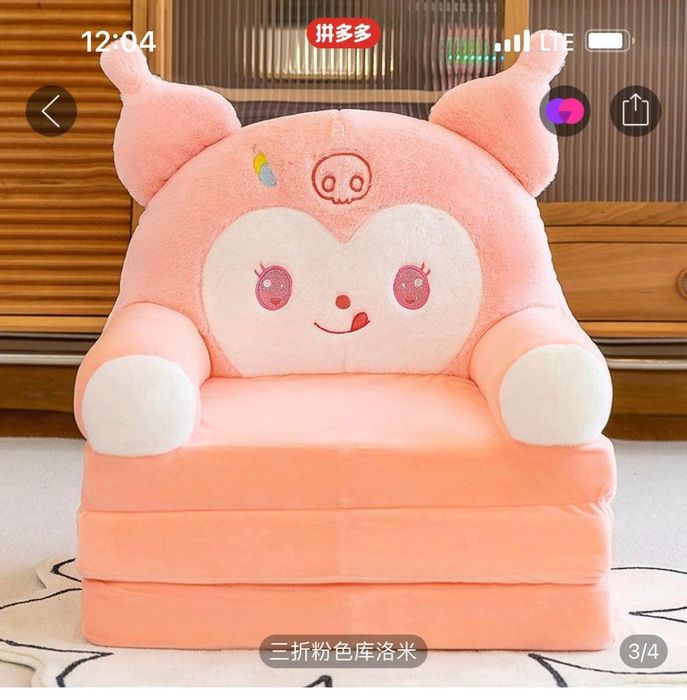Go back using the left arrow

(x=51, y=110)
